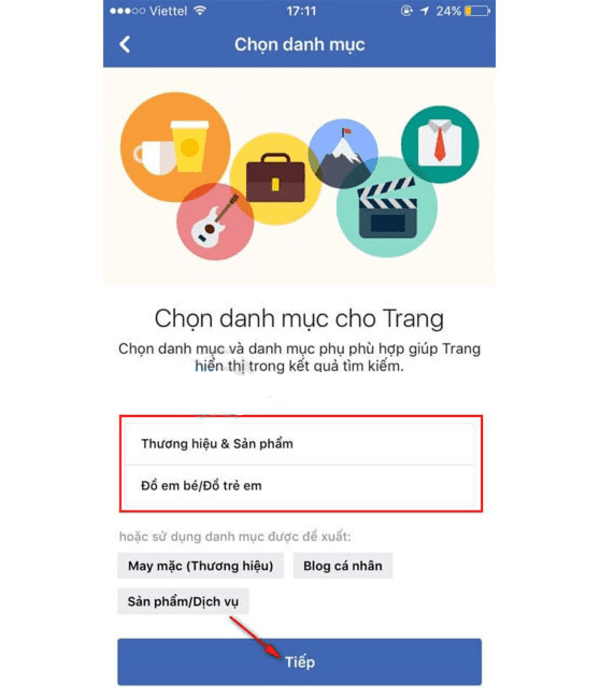The image size is (600, 698).
Task: Open the Đồ em bé/Đồ trẻ em subcategory field
Action: pyautogui.click(x=298, y=487)
